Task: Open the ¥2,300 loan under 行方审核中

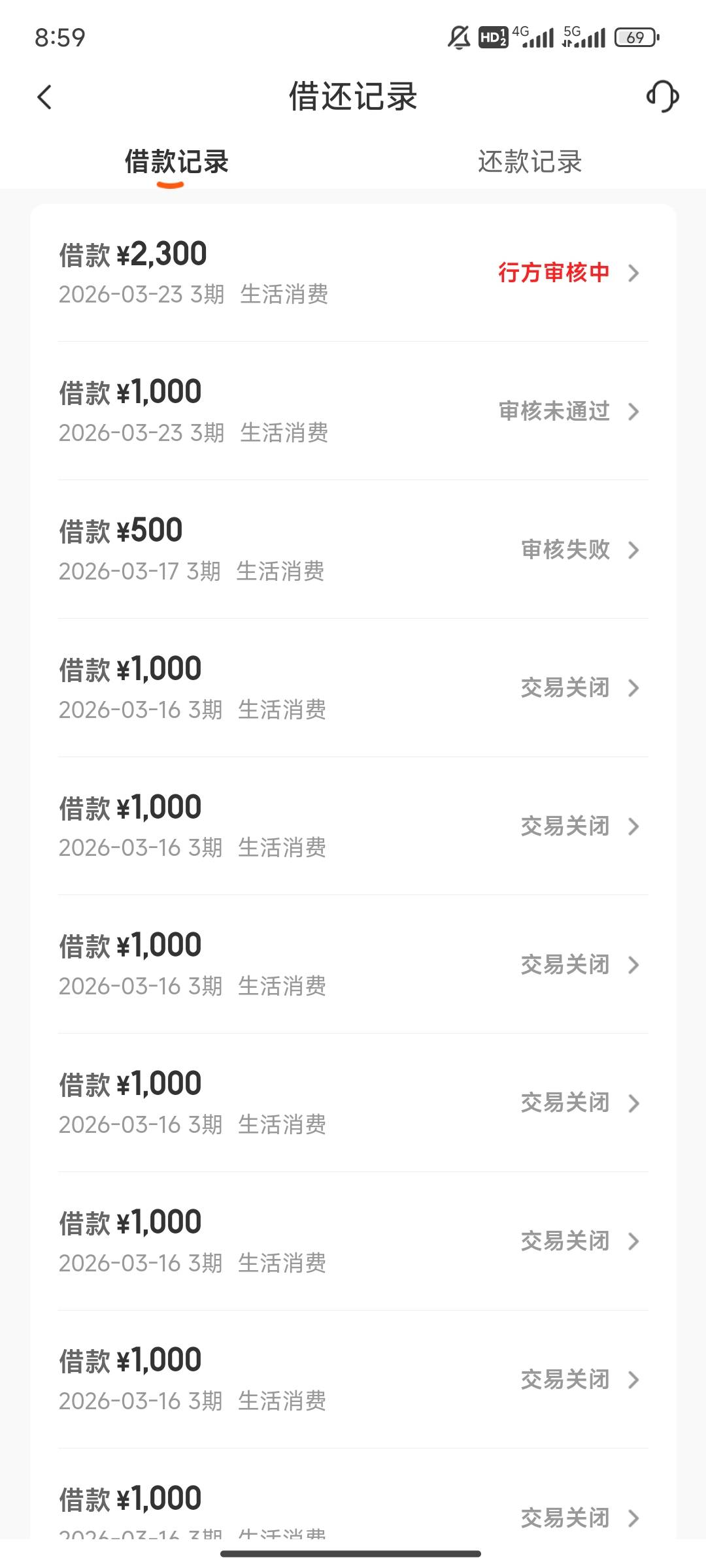Action: [353, 272]
